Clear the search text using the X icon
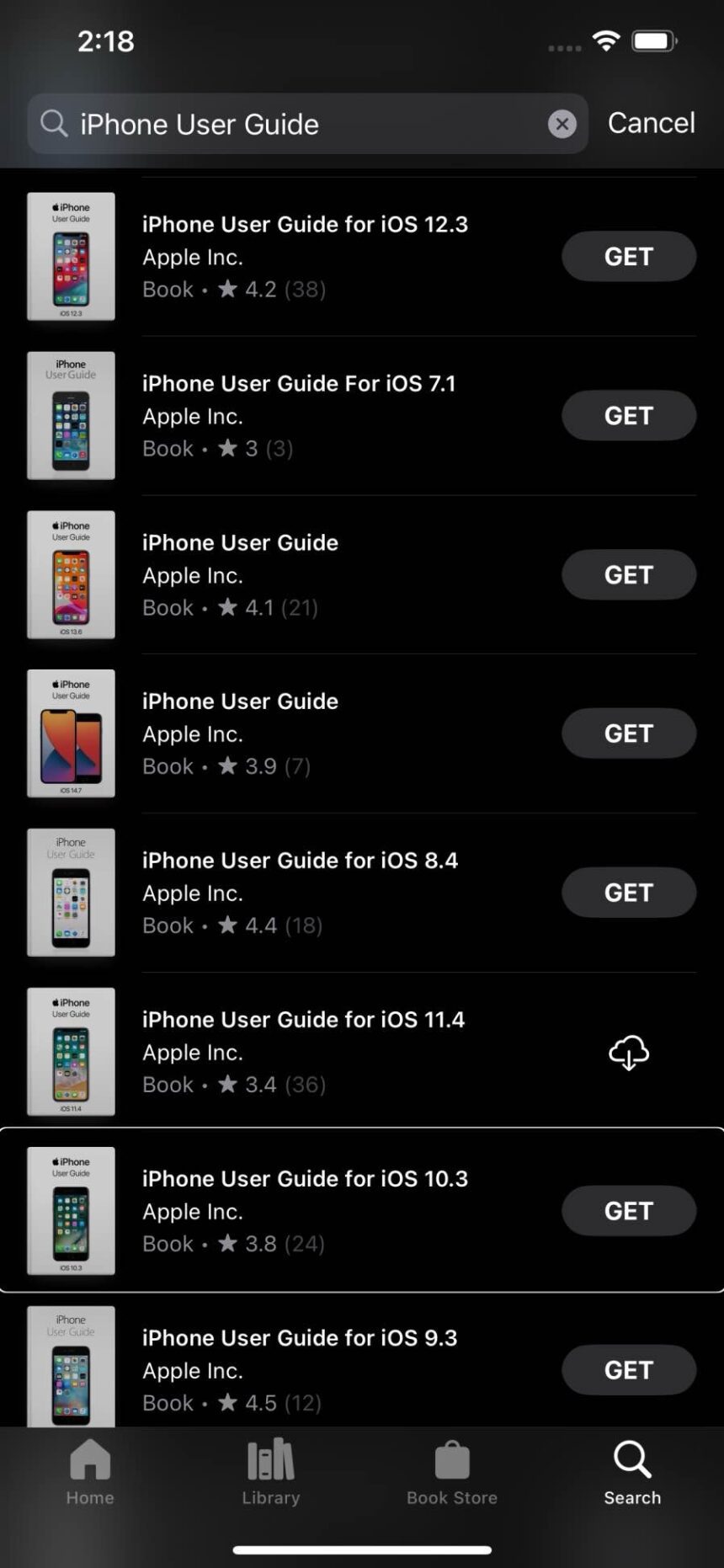The height and width of the screenshot is (1568, 724). point(562,123)
